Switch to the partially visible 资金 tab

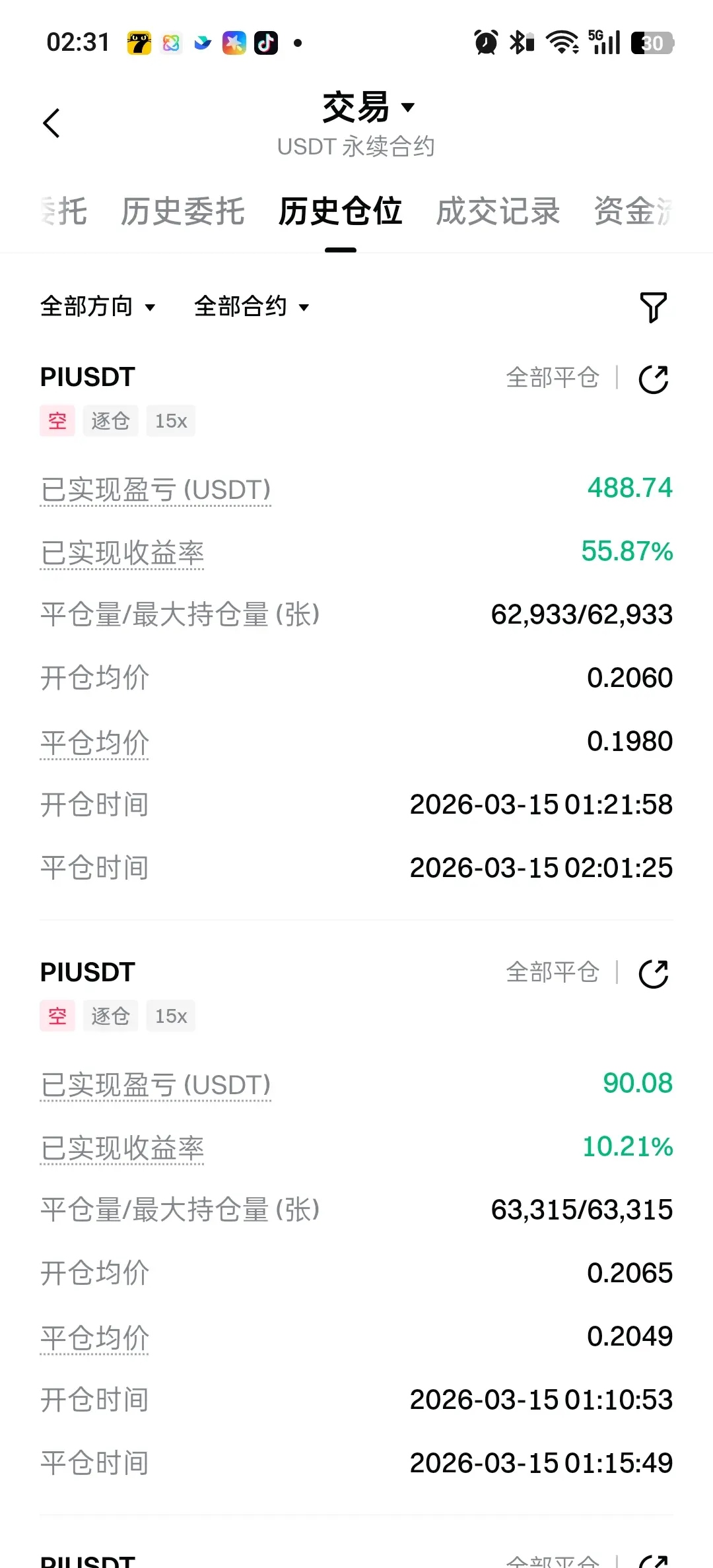click(632, 212)
